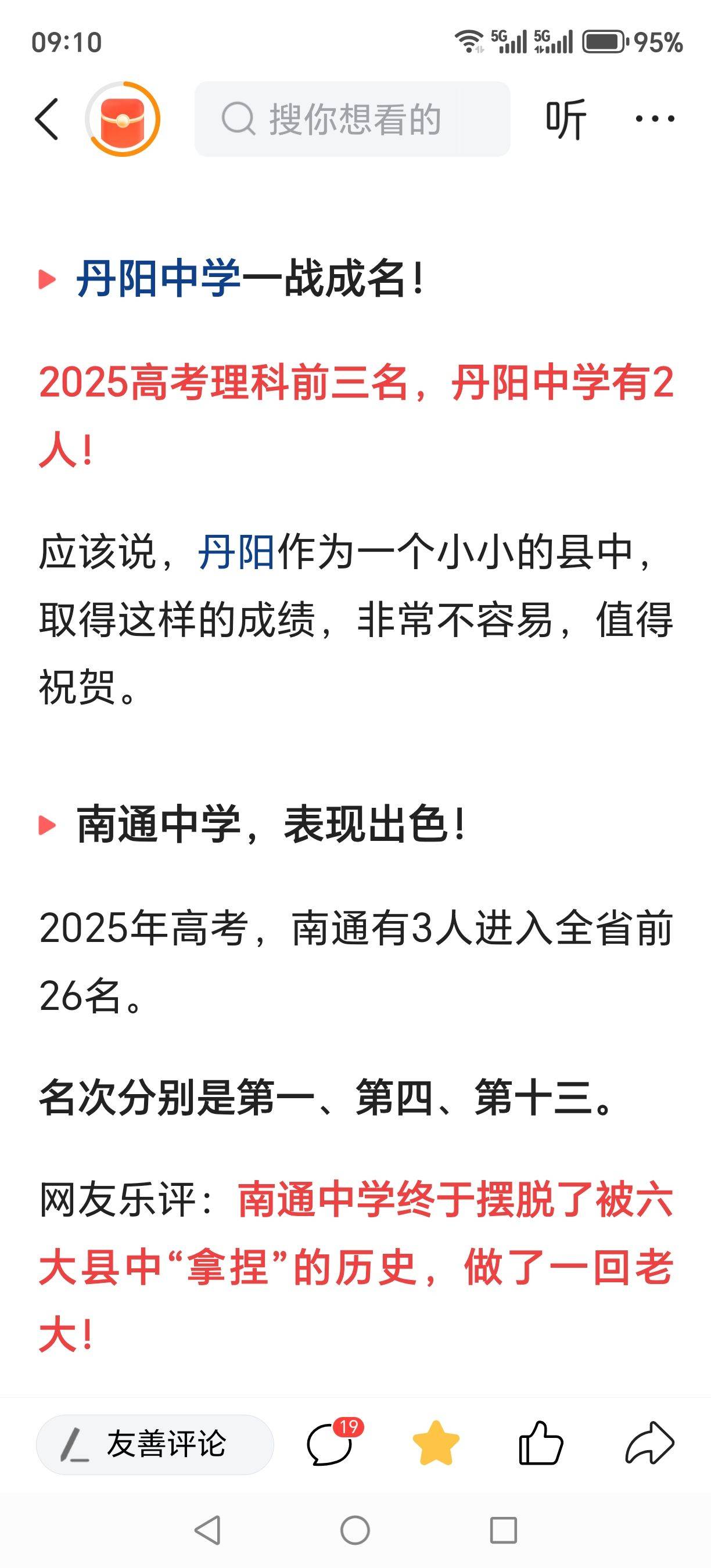Open recent apps via system square button
Image resolution: width=711 pixels, height=1568 pixels.
[x=504, y=1530]
